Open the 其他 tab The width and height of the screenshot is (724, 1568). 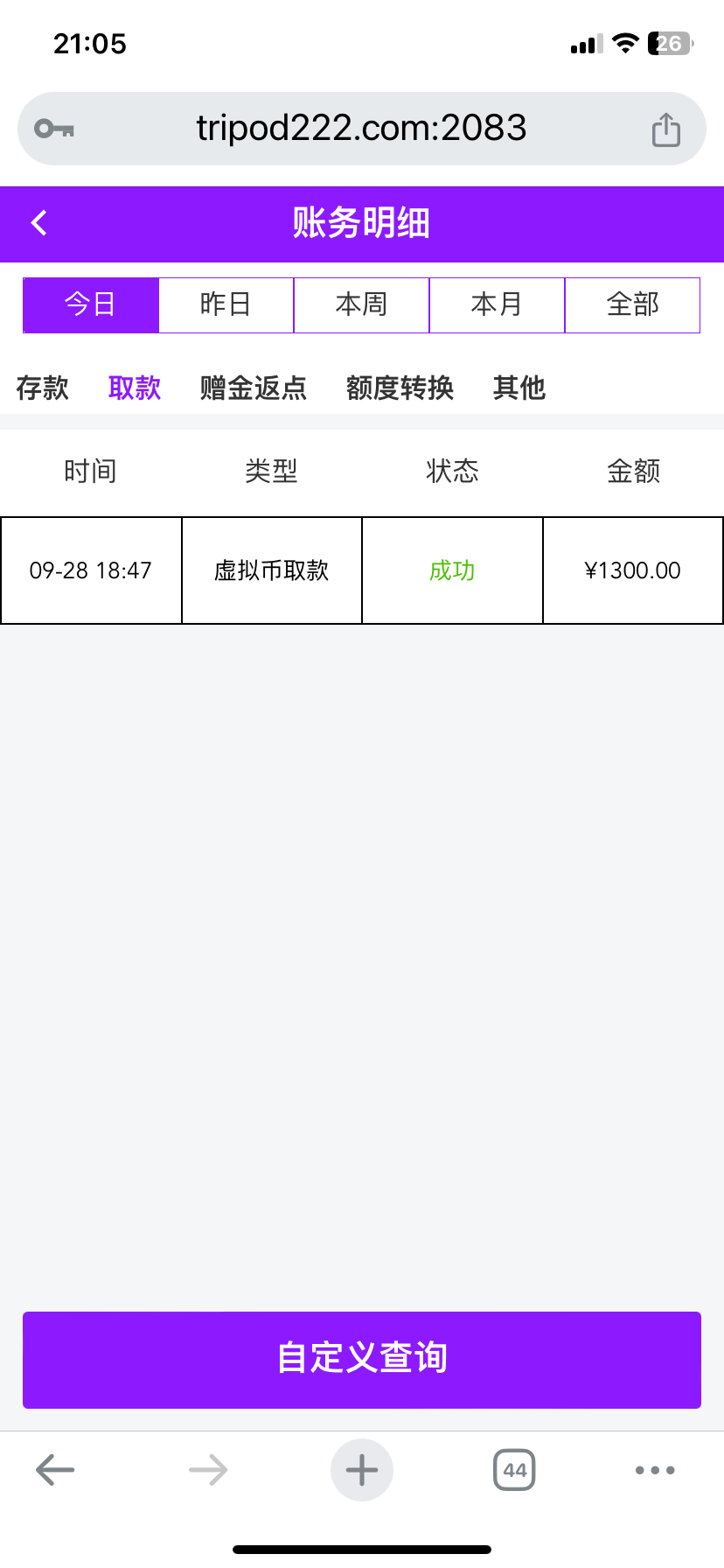coord(519,388)
